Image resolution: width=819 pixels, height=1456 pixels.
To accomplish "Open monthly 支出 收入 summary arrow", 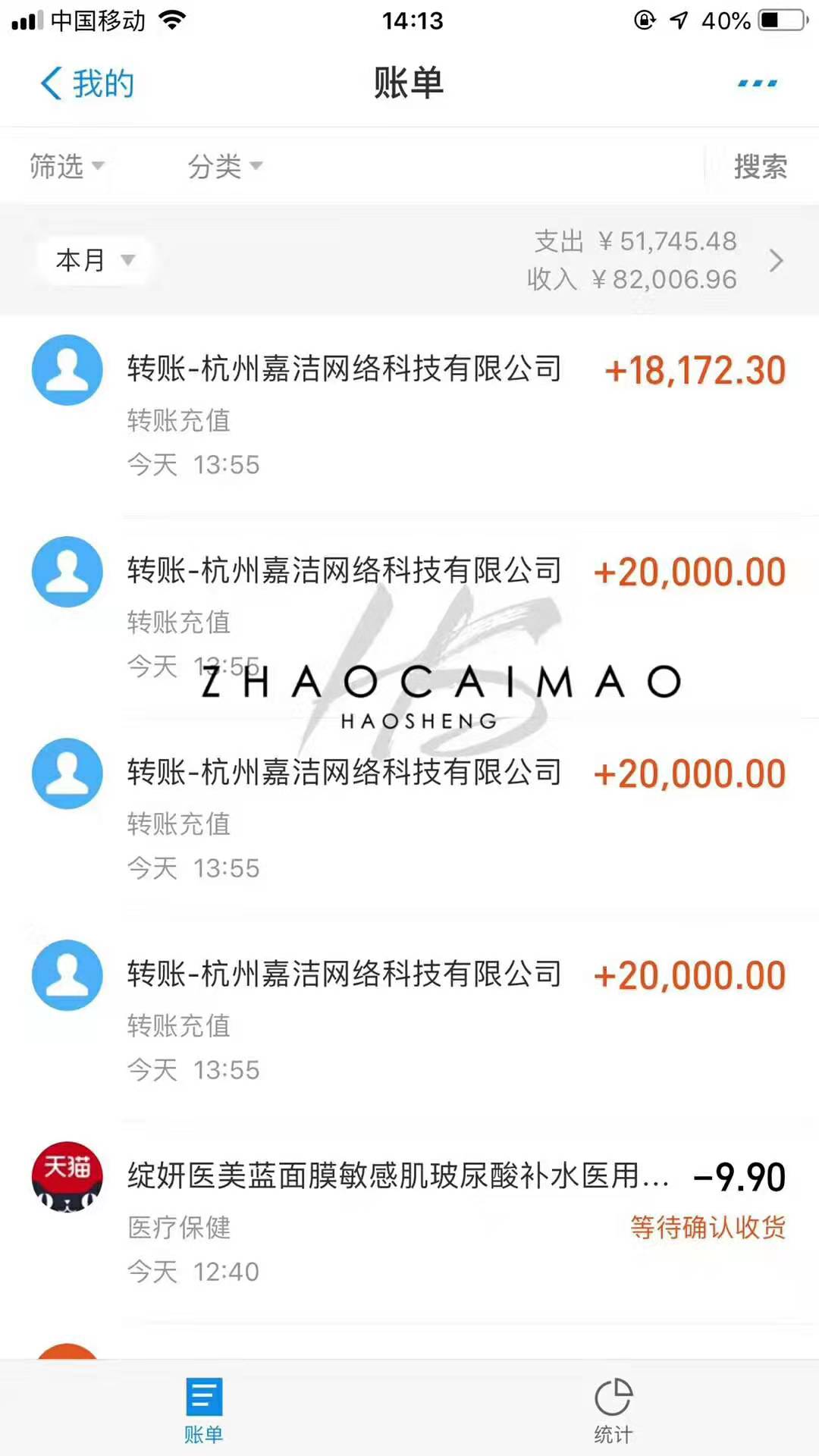I will (x=776, y=261).
